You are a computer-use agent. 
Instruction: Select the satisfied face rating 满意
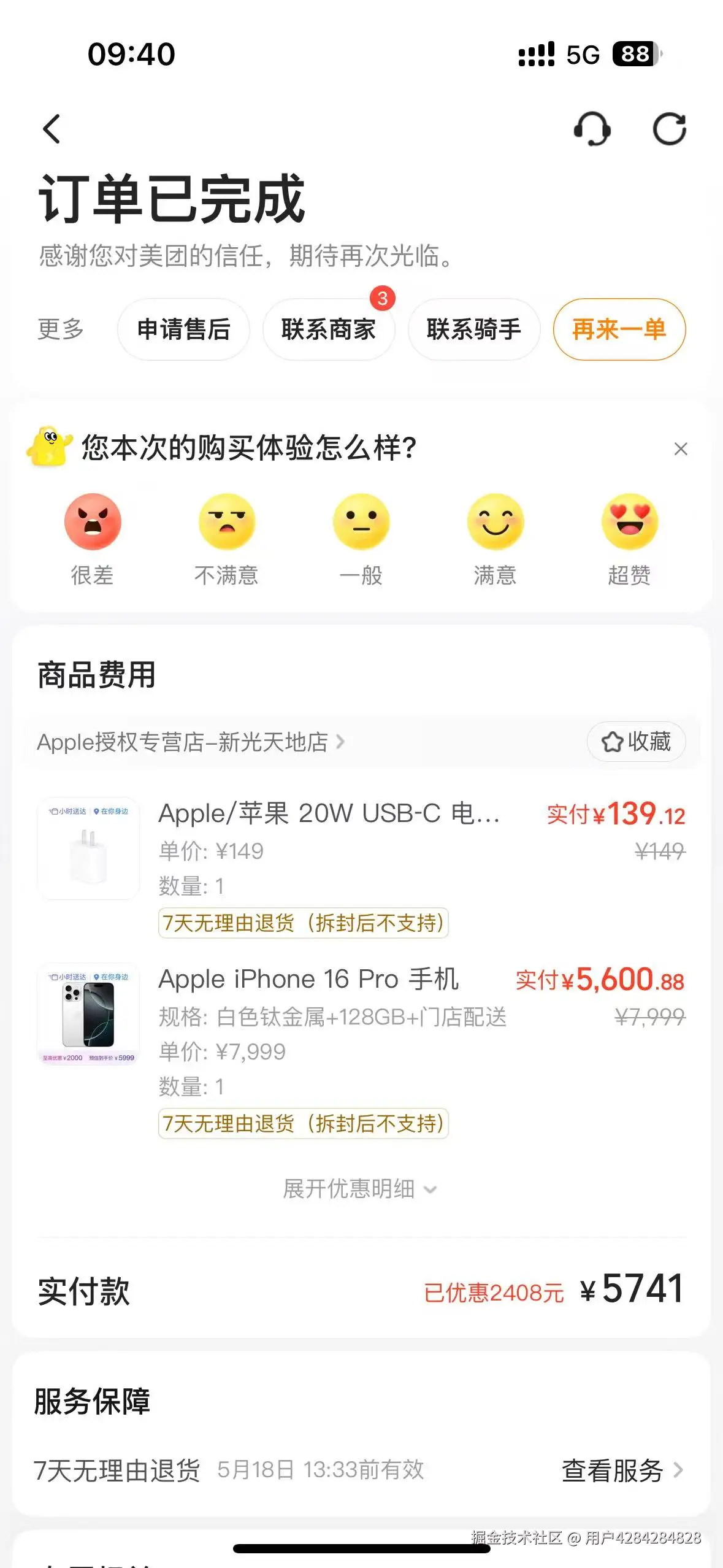point(495,522)
